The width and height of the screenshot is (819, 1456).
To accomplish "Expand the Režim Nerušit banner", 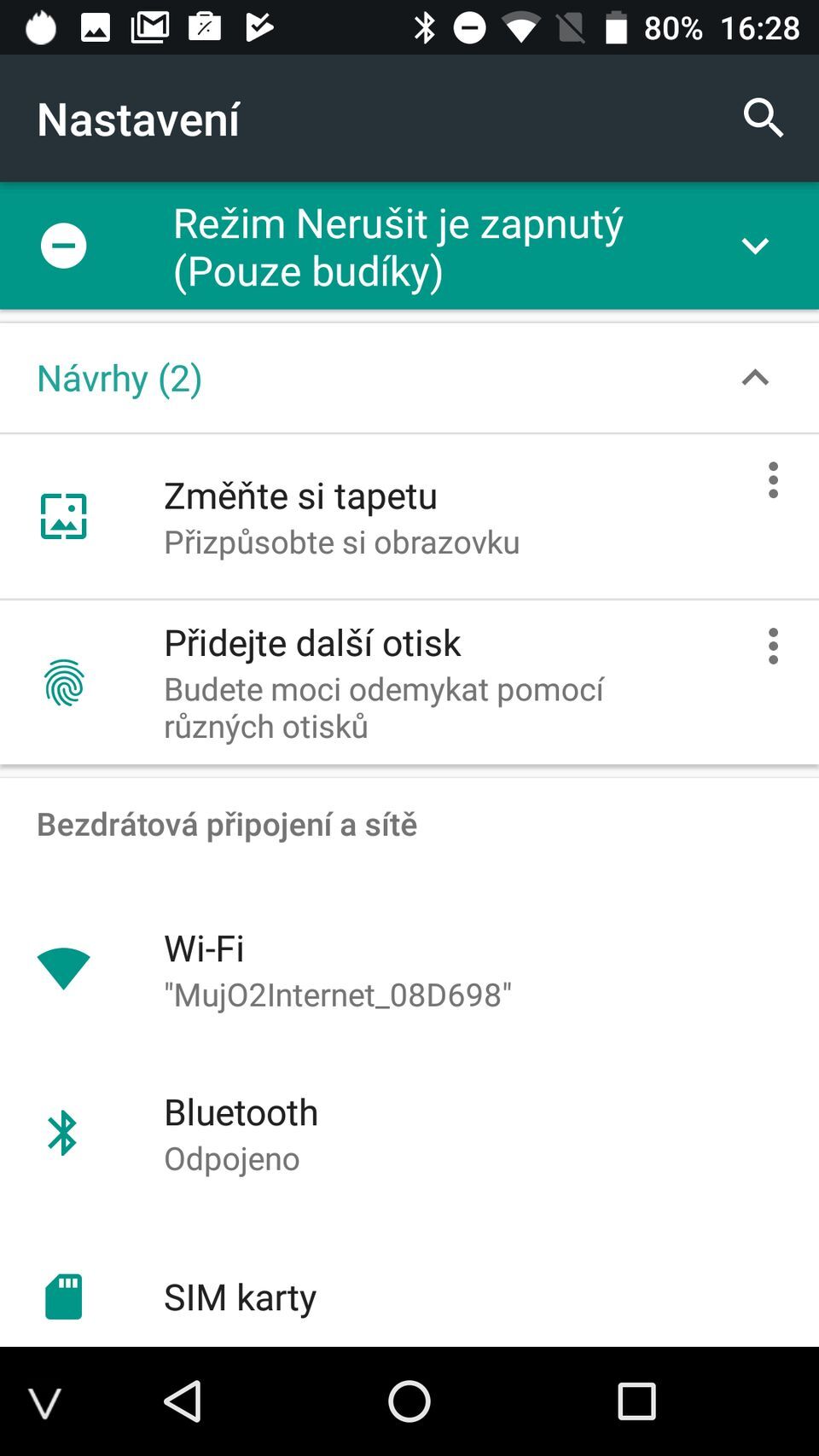I will (754, 247).
